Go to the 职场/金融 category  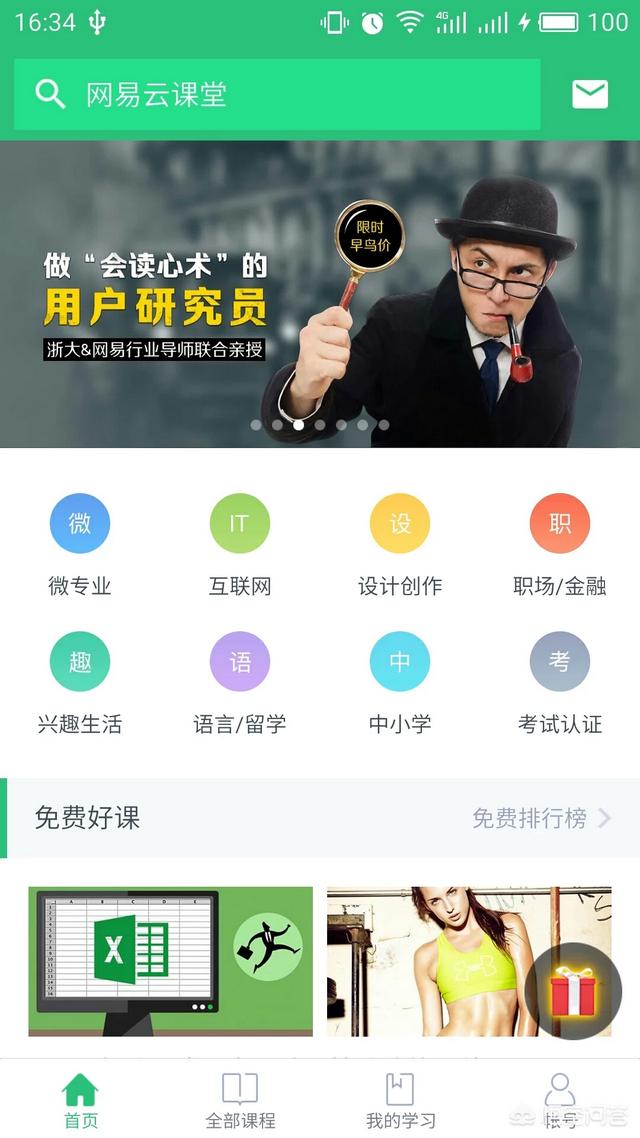(559, 544)
